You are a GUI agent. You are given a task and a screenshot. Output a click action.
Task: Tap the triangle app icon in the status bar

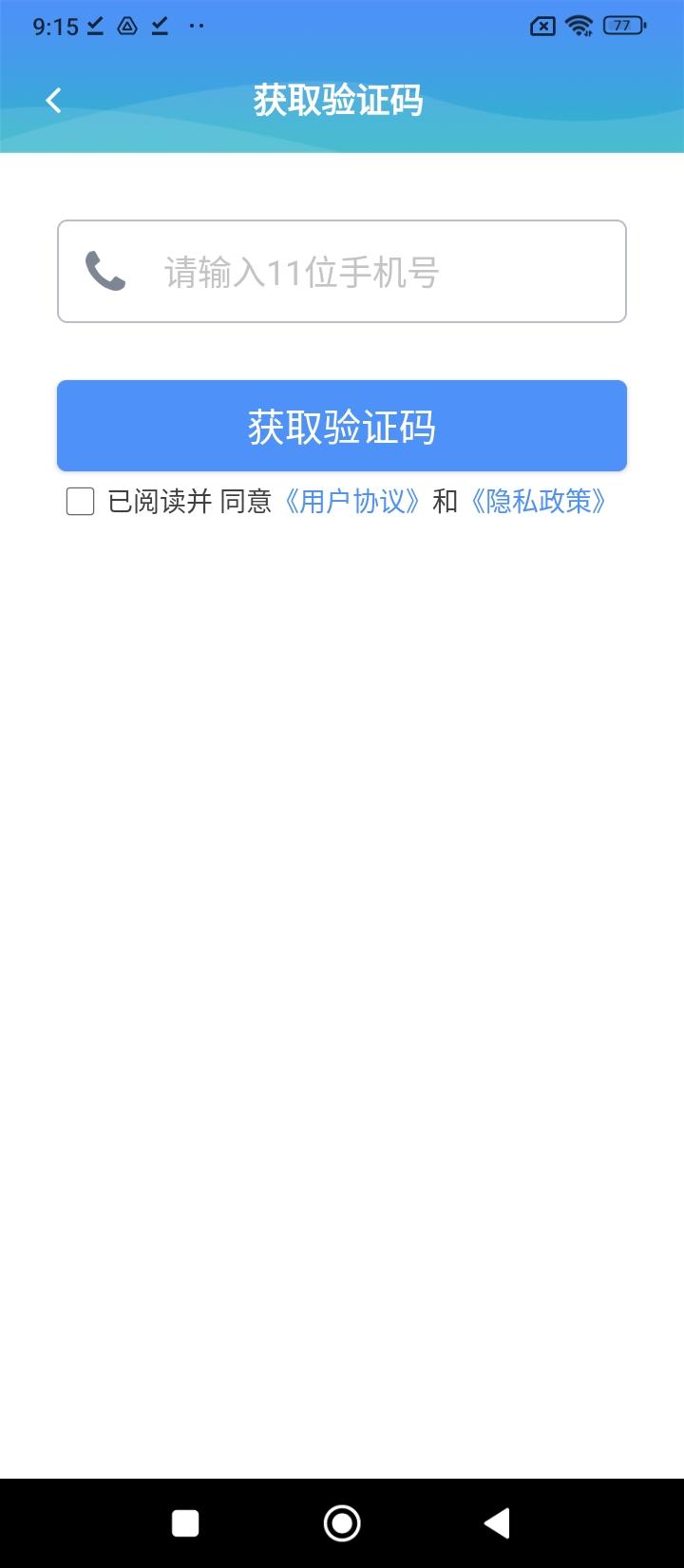tap(127, 26)
